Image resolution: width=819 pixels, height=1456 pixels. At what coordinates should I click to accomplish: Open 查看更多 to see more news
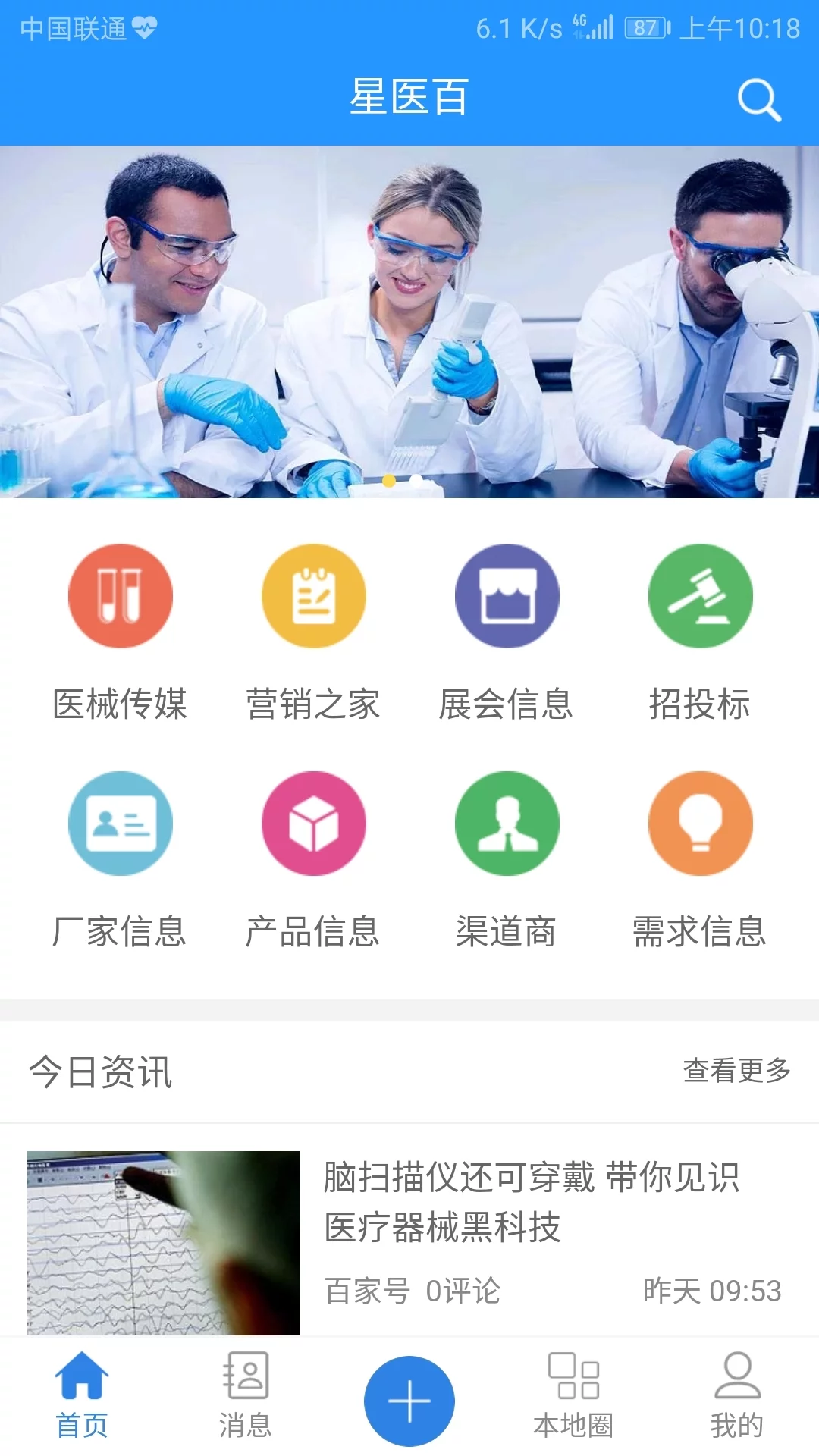click(x=736, y=1072)
